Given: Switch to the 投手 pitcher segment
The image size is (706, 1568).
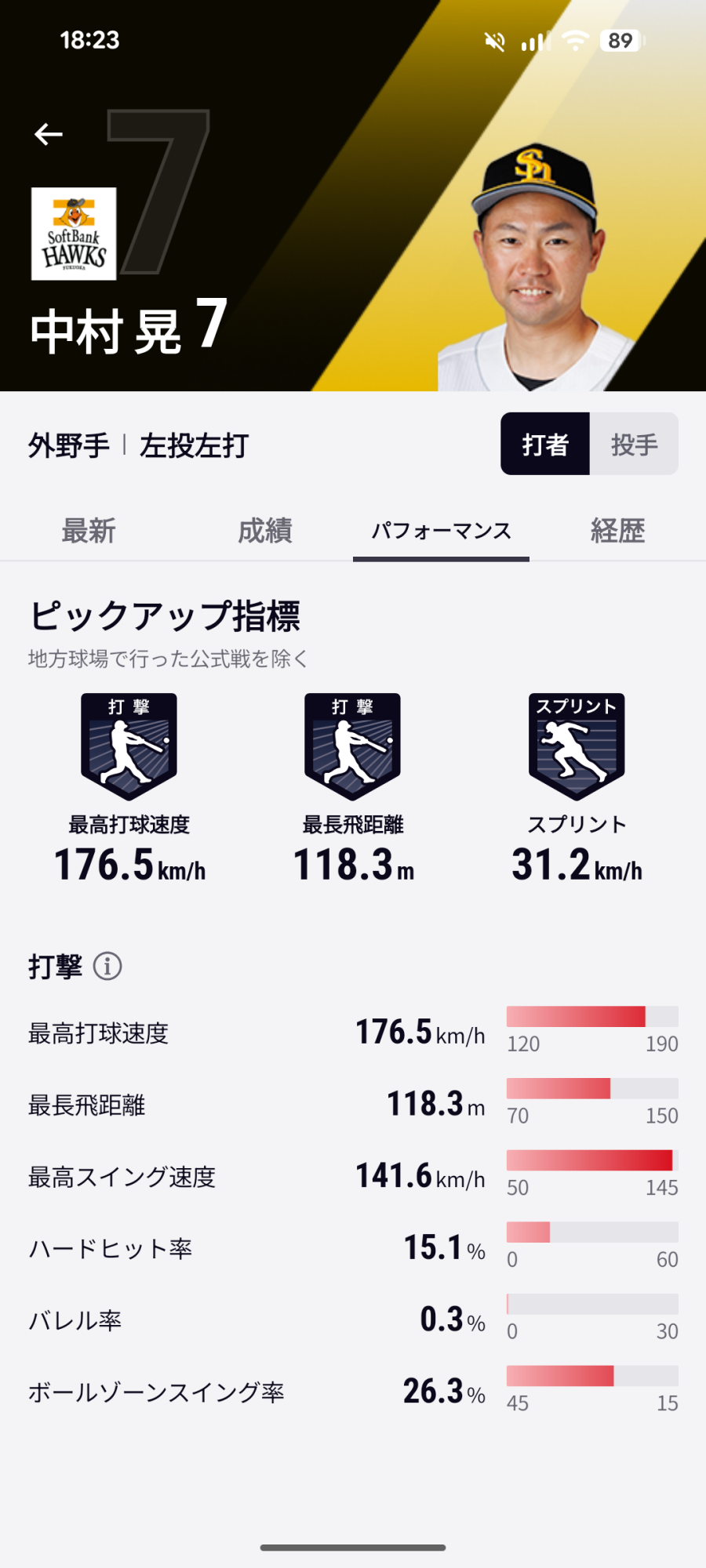Looking at the screenshot, I should pyautogui.click(x=634, y=445).
